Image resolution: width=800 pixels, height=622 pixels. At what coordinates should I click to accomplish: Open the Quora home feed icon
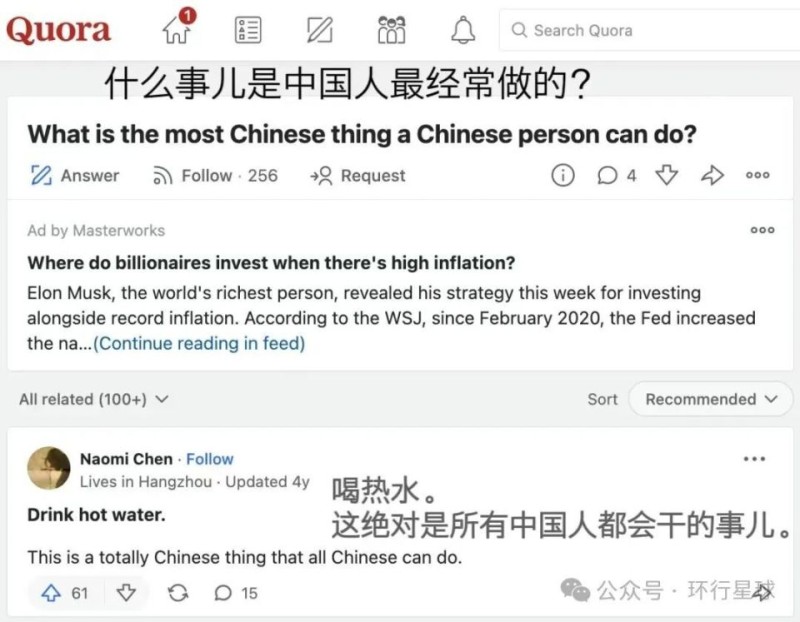[x=177, y=30]
